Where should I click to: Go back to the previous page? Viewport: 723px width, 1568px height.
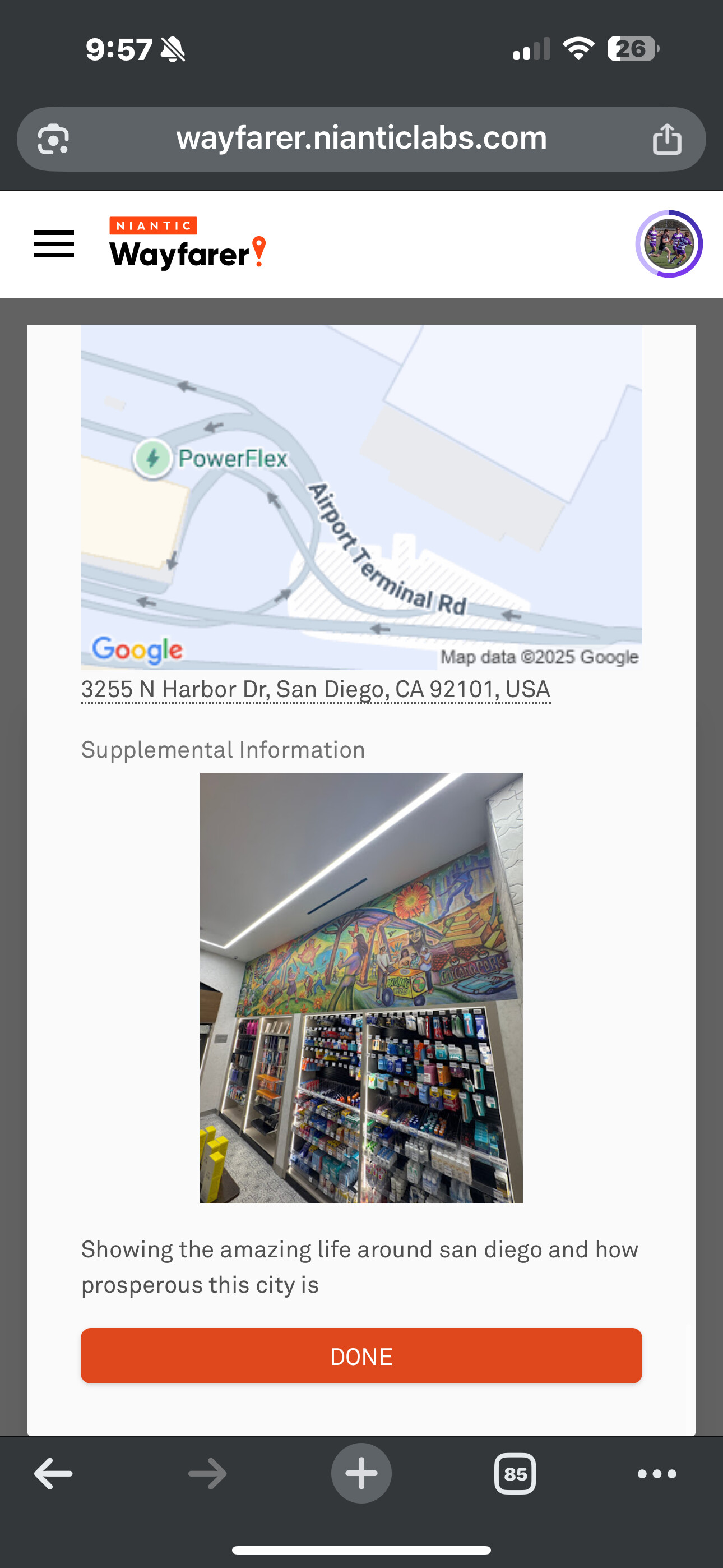(54, 1474)
